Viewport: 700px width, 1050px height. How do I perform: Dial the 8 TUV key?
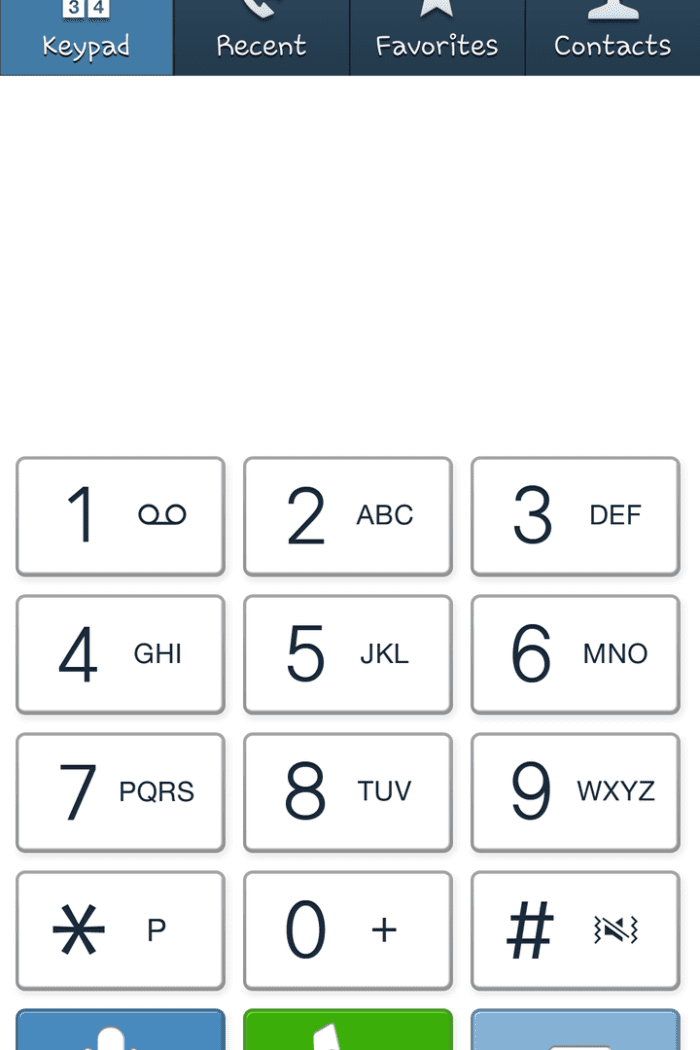point(348,792)
